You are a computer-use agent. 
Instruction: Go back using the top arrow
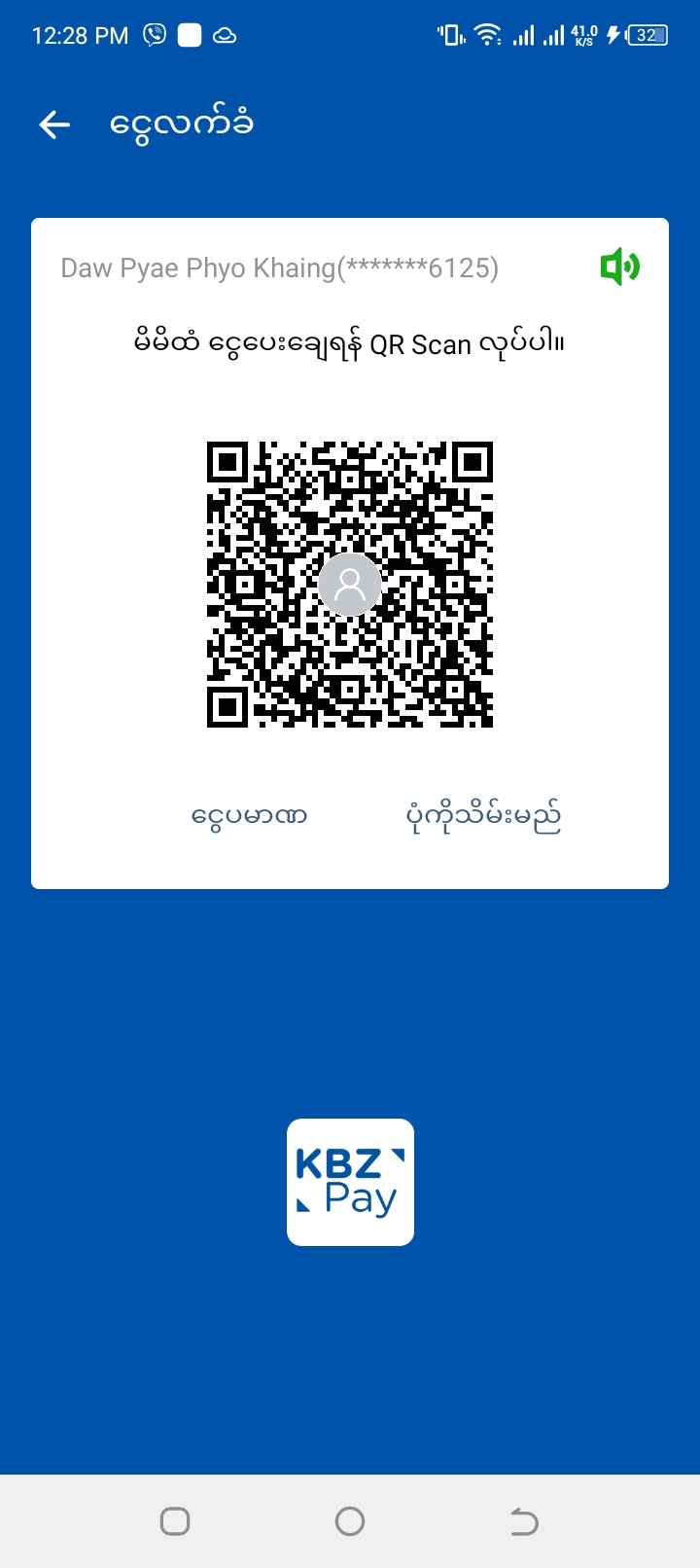click(54, 125)
